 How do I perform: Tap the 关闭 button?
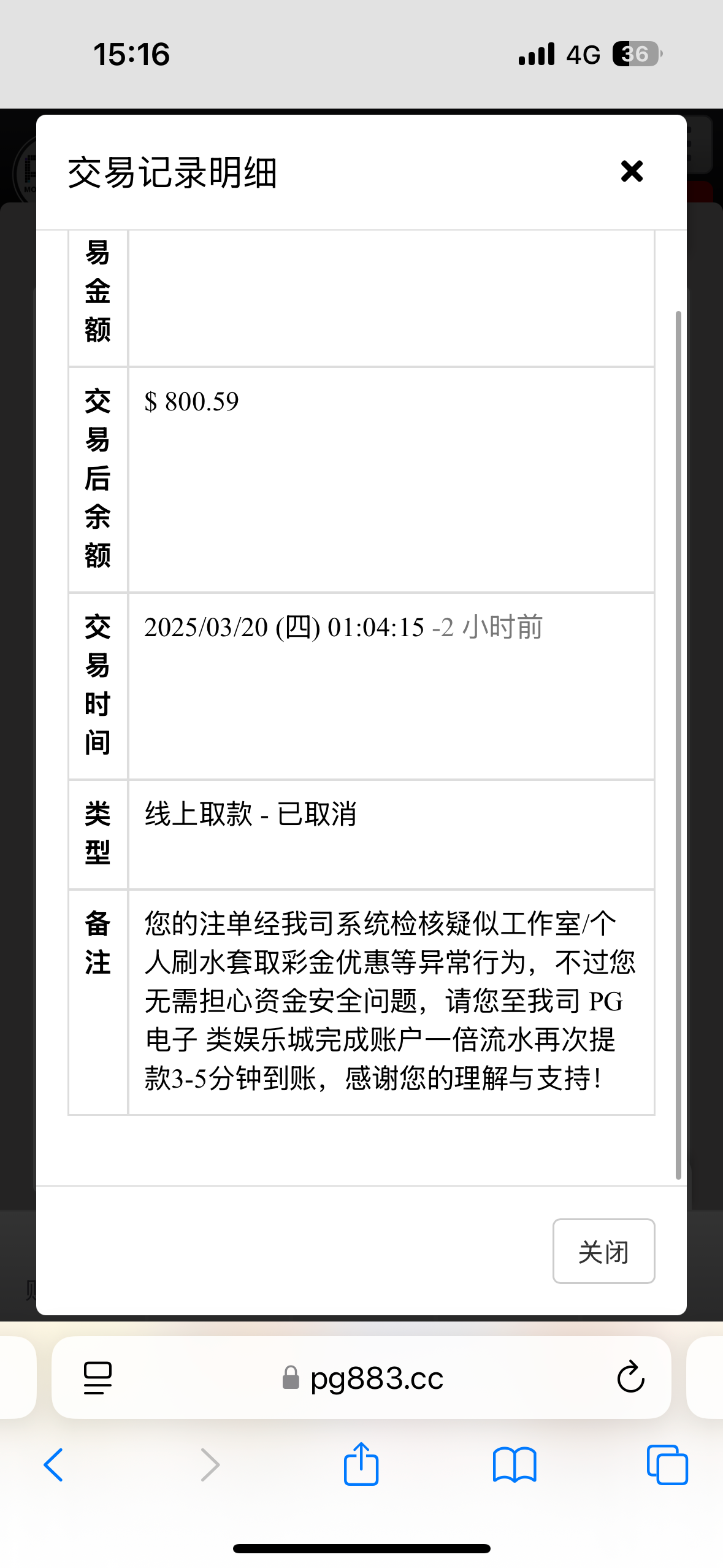(603, 1251)
